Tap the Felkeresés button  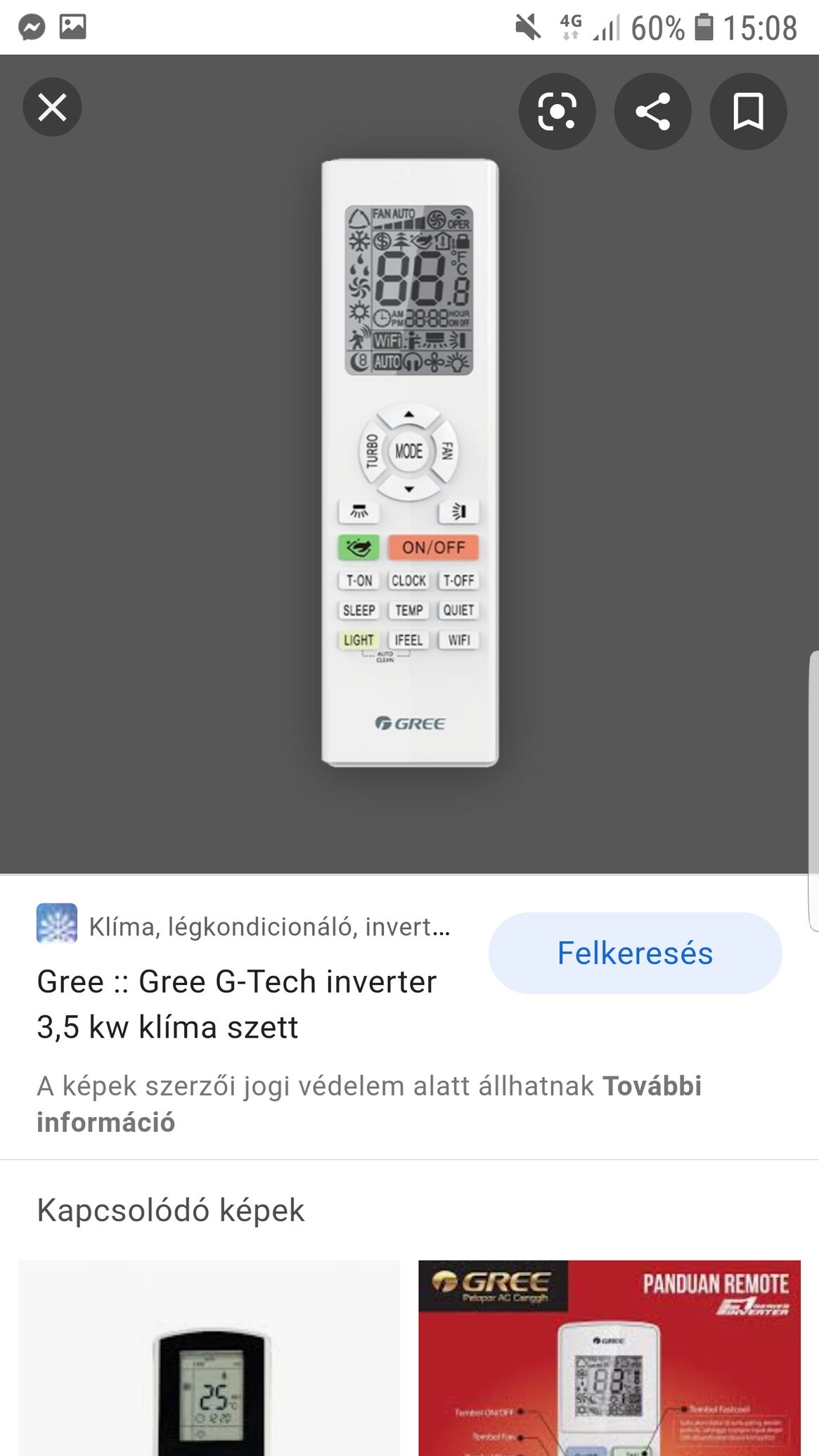(x=635, y=953)
